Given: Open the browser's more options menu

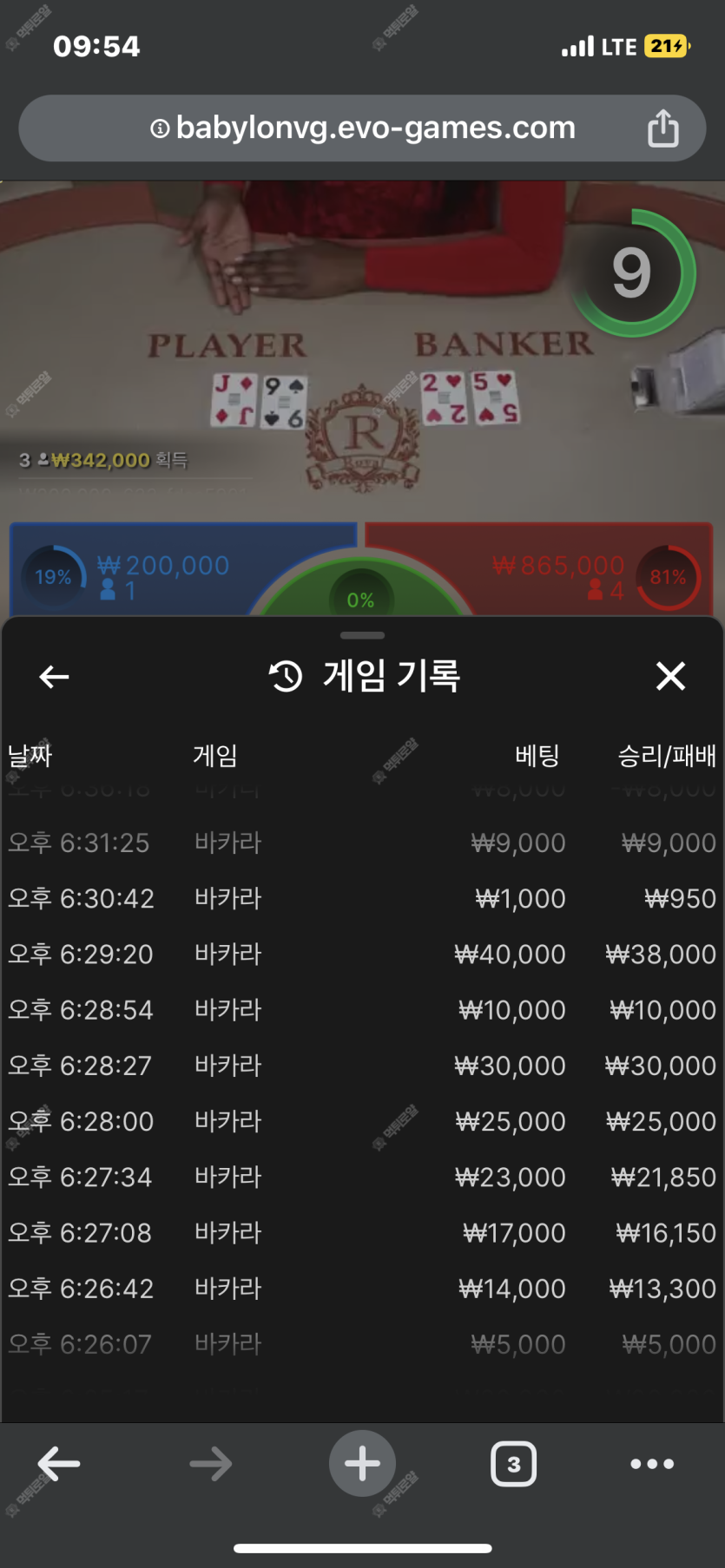Looking at the screenshot, I should click(652, 1464).
